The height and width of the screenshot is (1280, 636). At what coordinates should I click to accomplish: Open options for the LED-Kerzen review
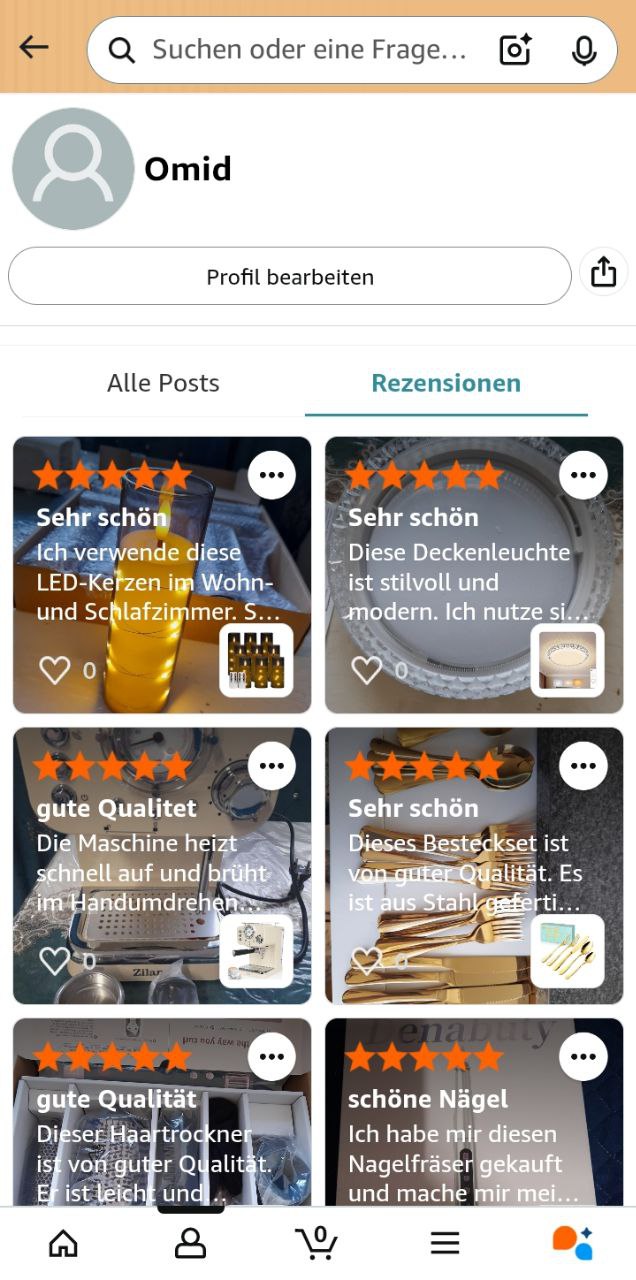click(x=271, y=475)
